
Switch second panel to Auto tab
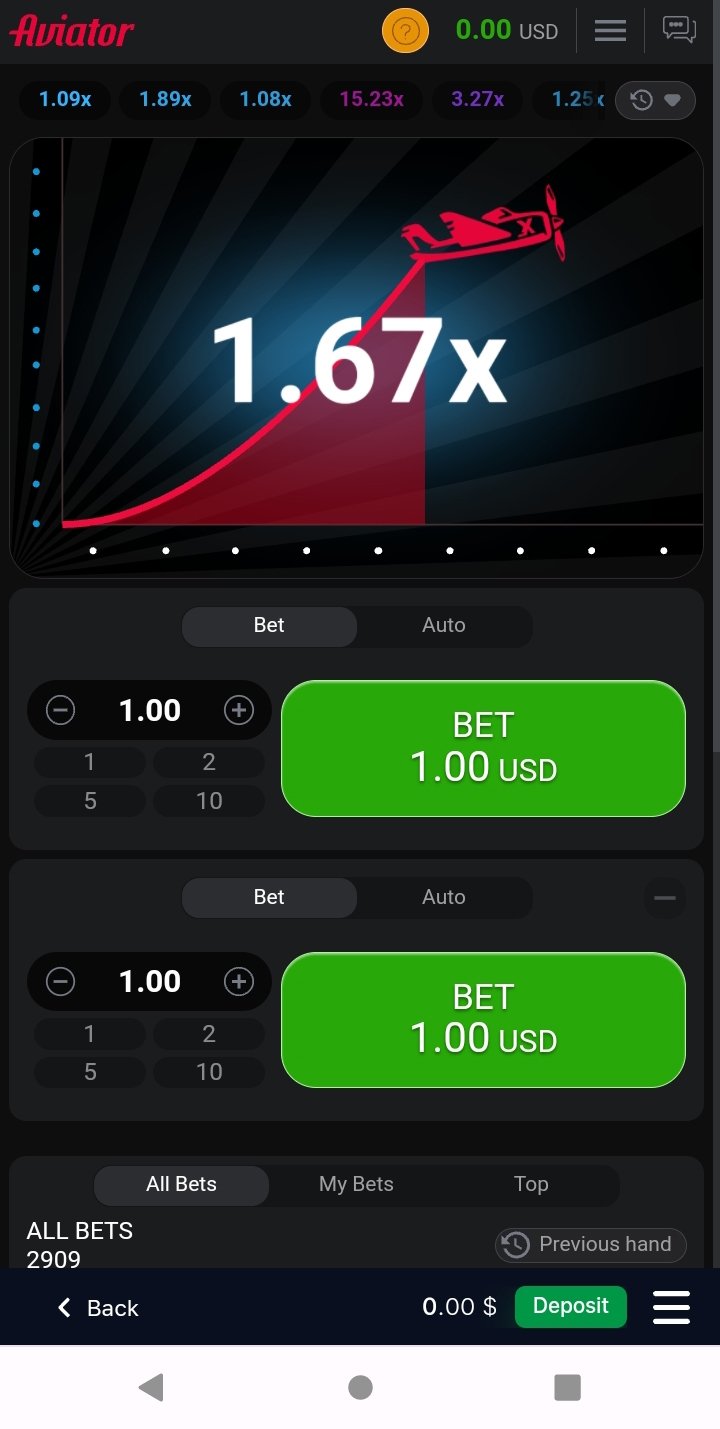(443, 897)
